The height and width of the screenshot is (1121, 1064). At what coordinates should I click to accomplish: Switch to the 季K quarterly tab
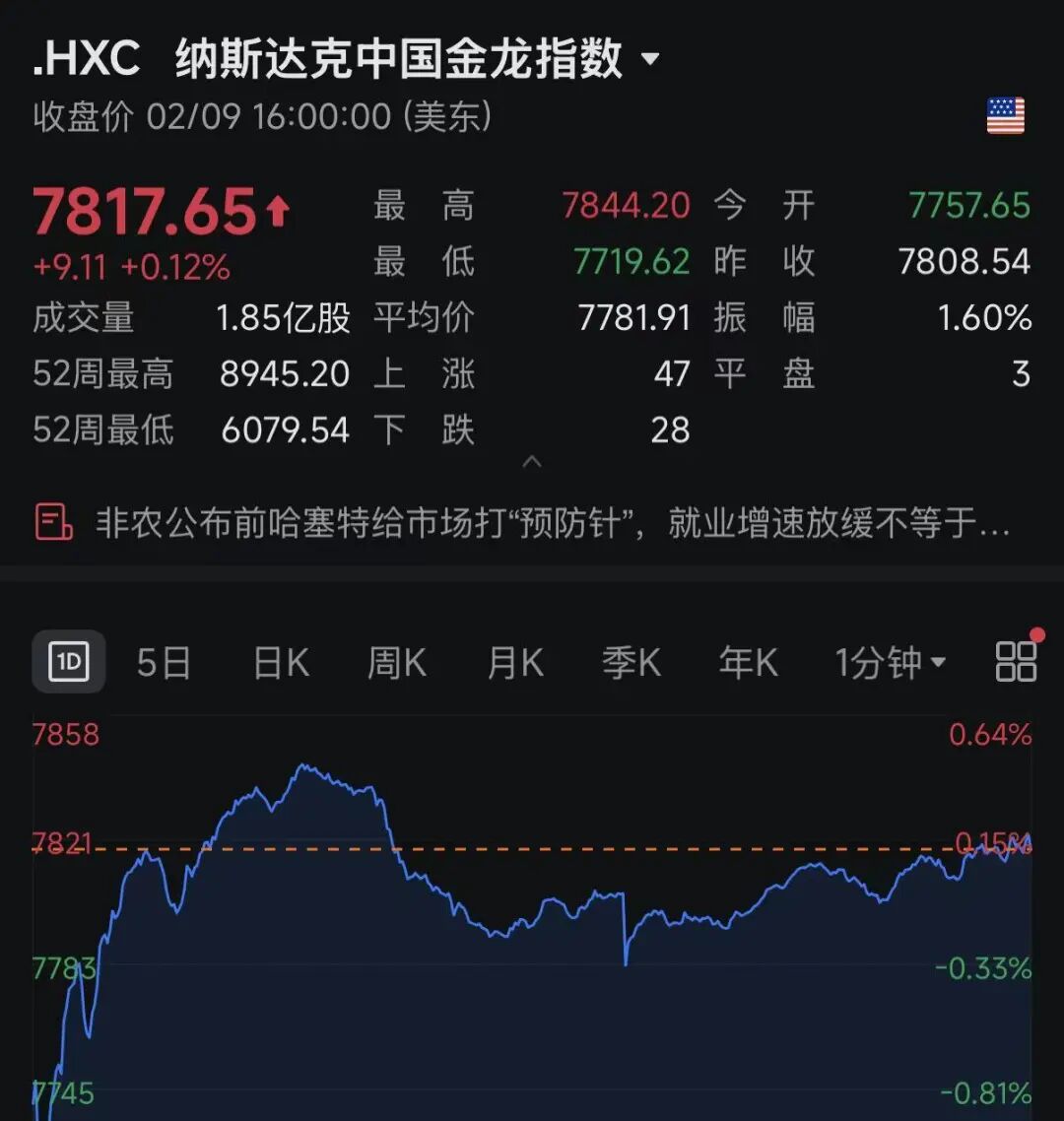click(632, 663)
